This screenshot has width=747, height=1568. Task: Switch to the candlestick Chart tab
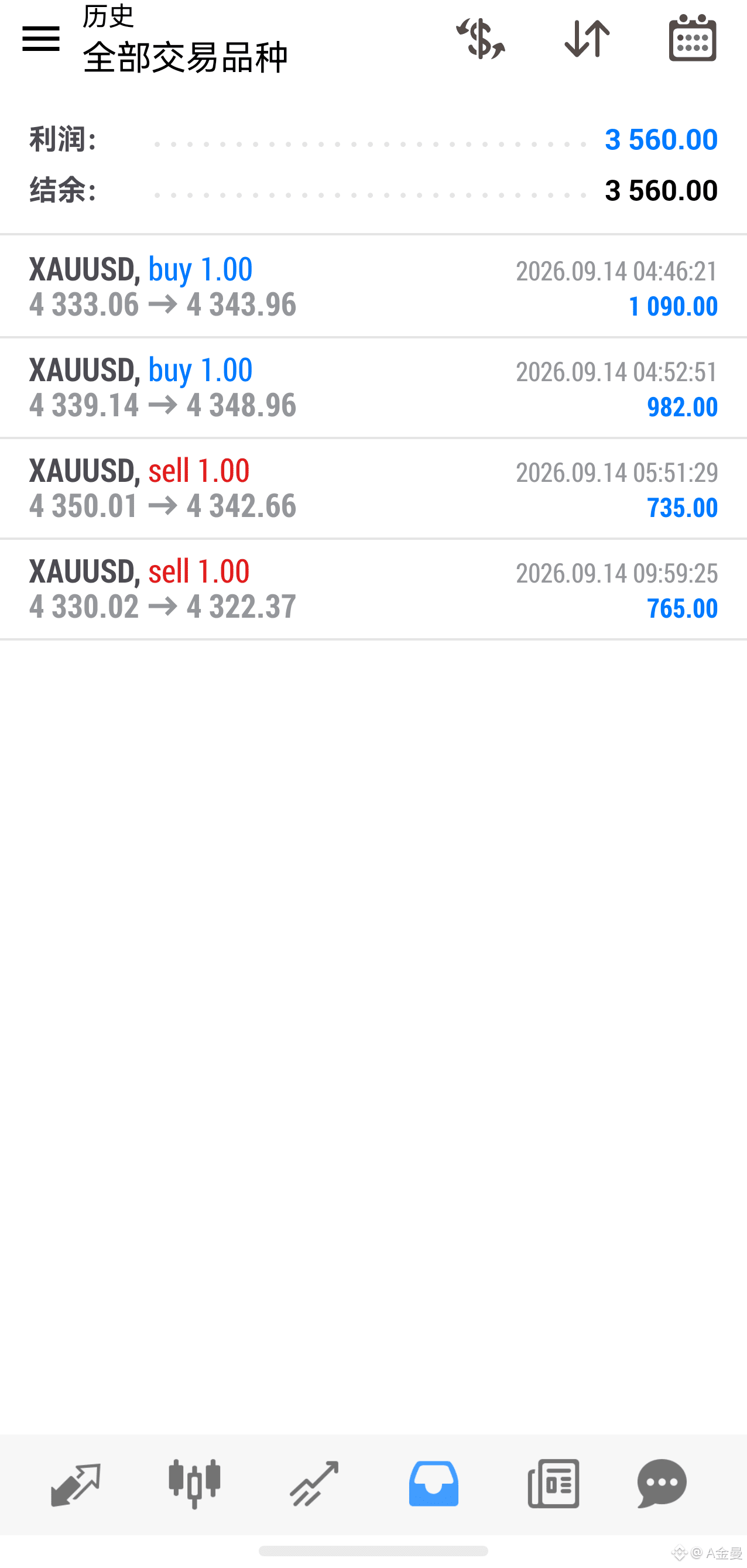click(x=194, y=1484)
